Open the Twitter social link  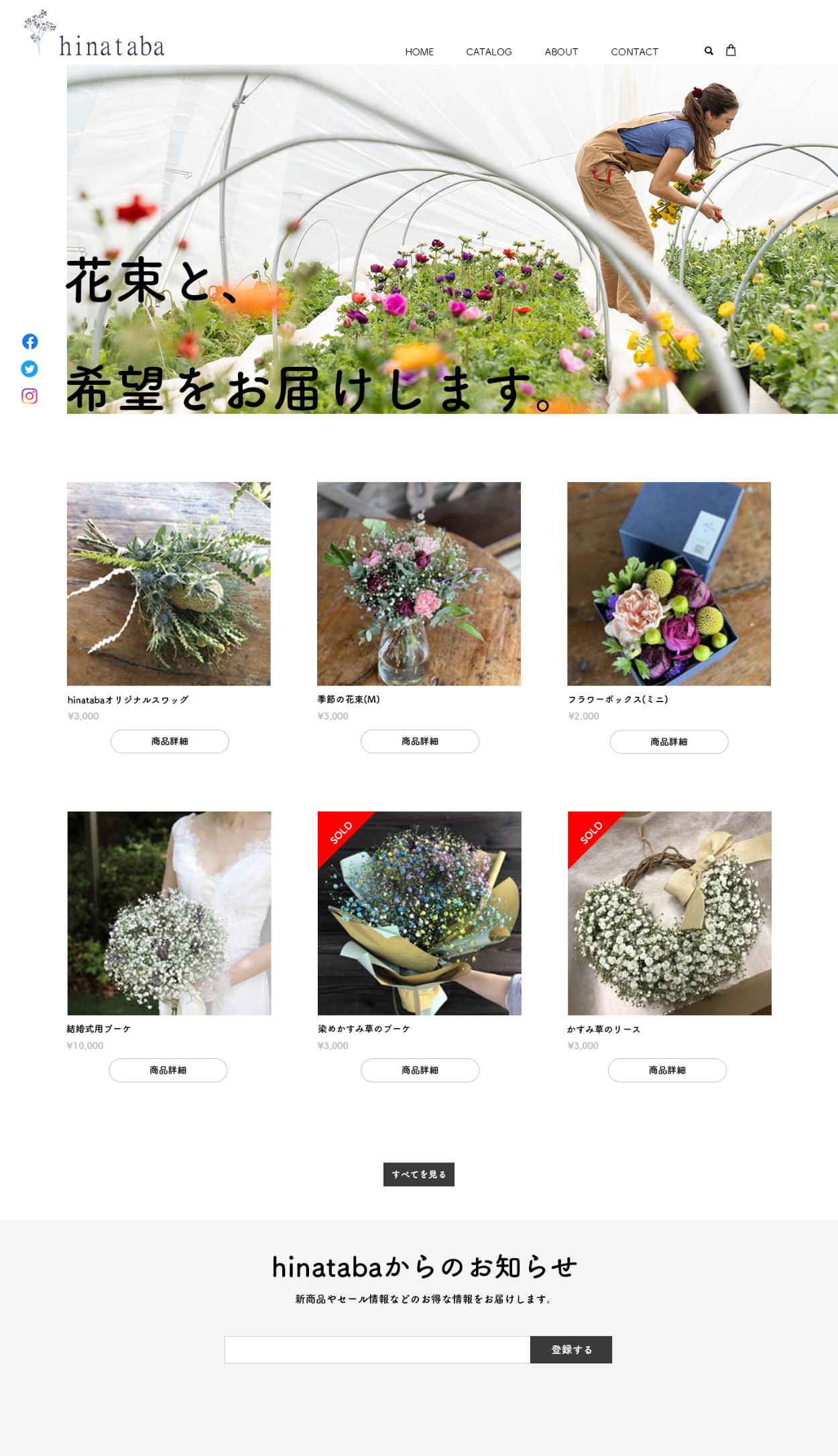29,369
